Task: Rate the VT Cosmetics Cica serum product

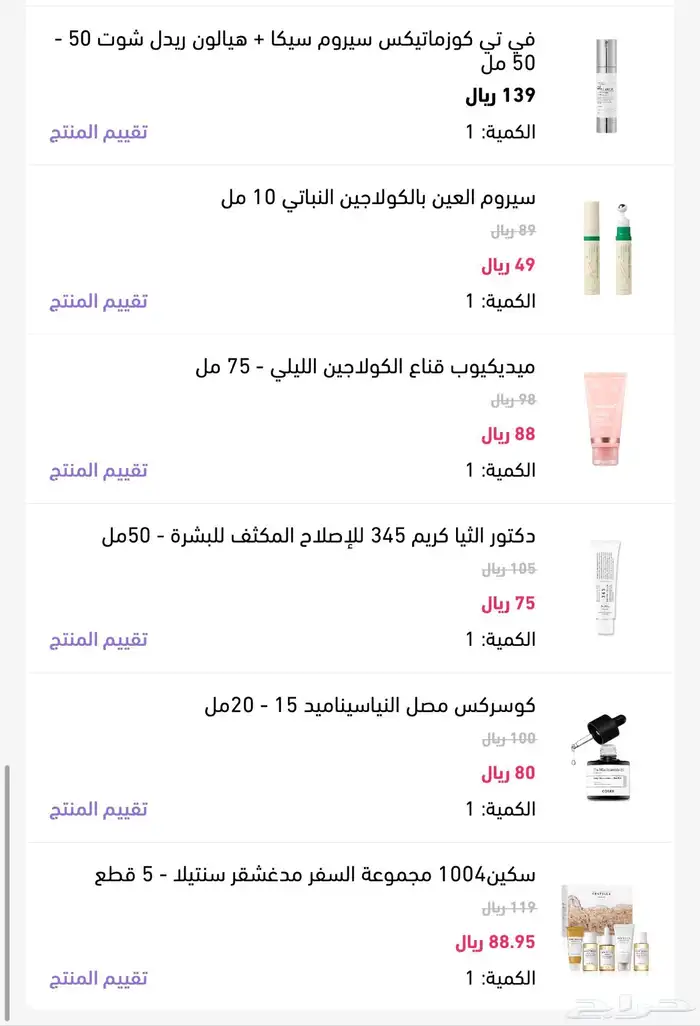Action: tap(99, 132)
